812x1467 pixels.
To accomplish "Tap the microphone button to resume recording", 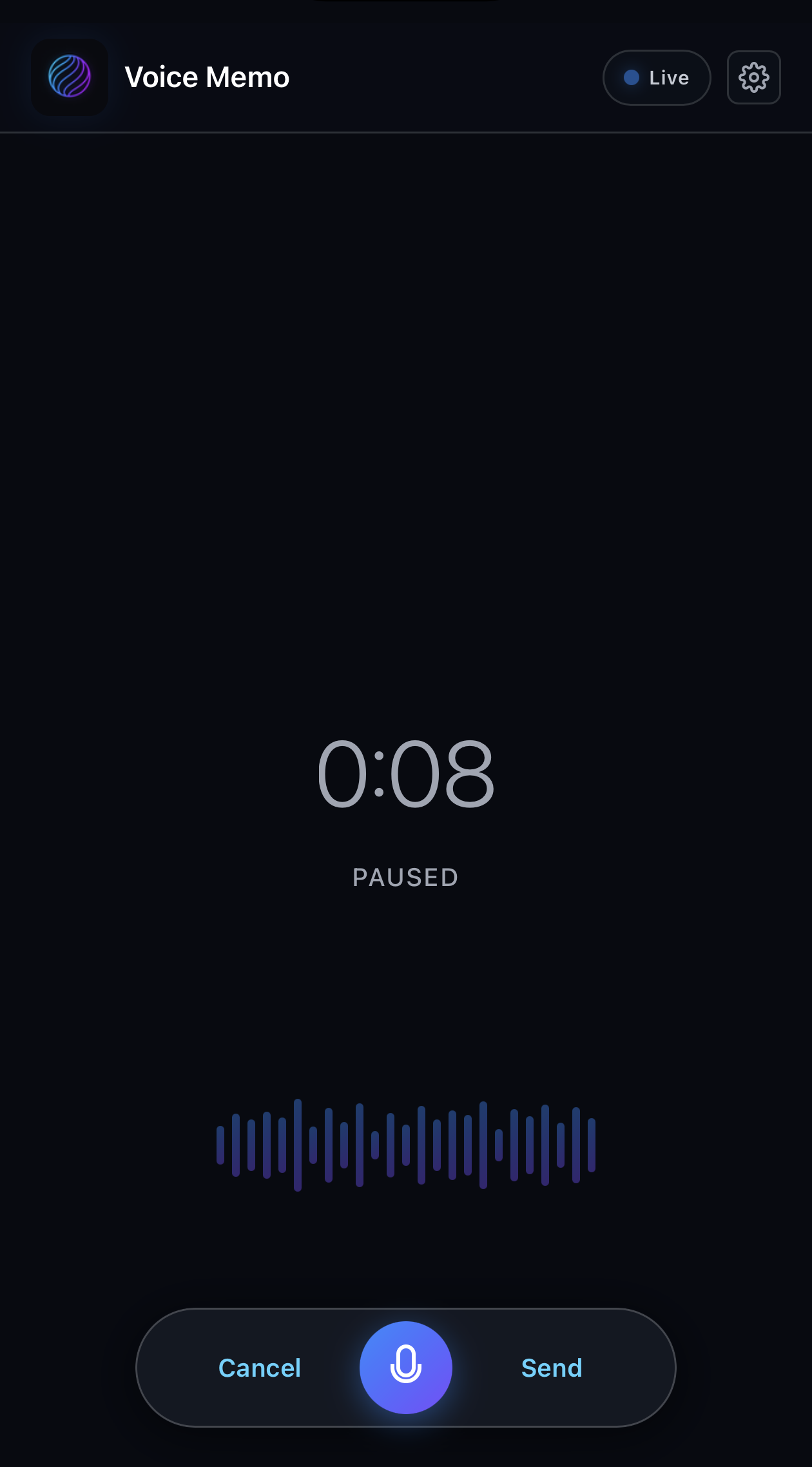I will 405,1368.
